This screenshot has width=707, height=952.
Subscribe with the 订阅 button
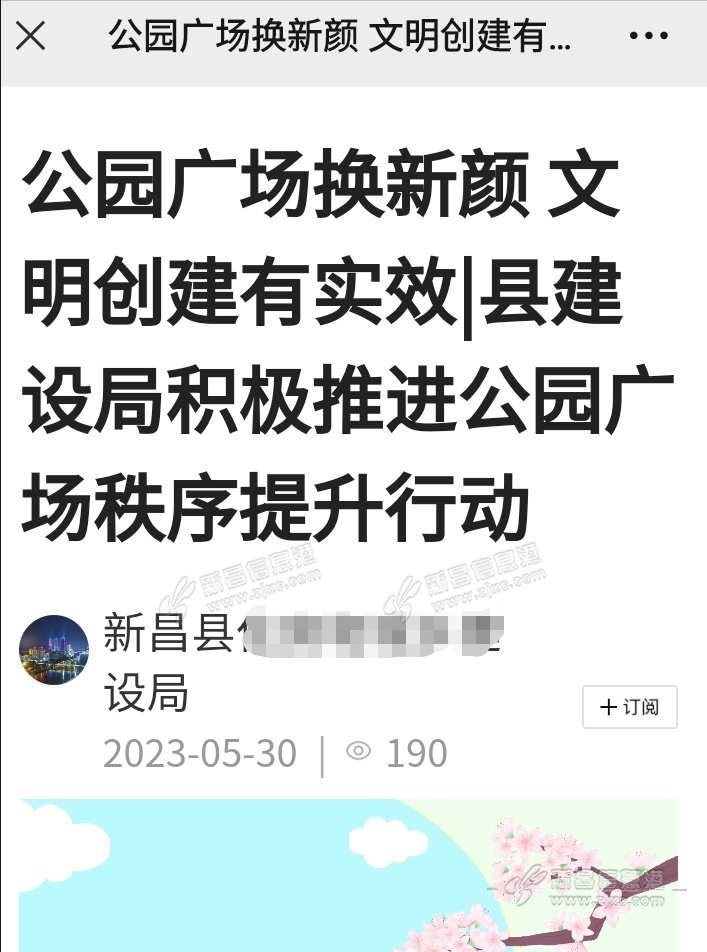coord(630,707)
